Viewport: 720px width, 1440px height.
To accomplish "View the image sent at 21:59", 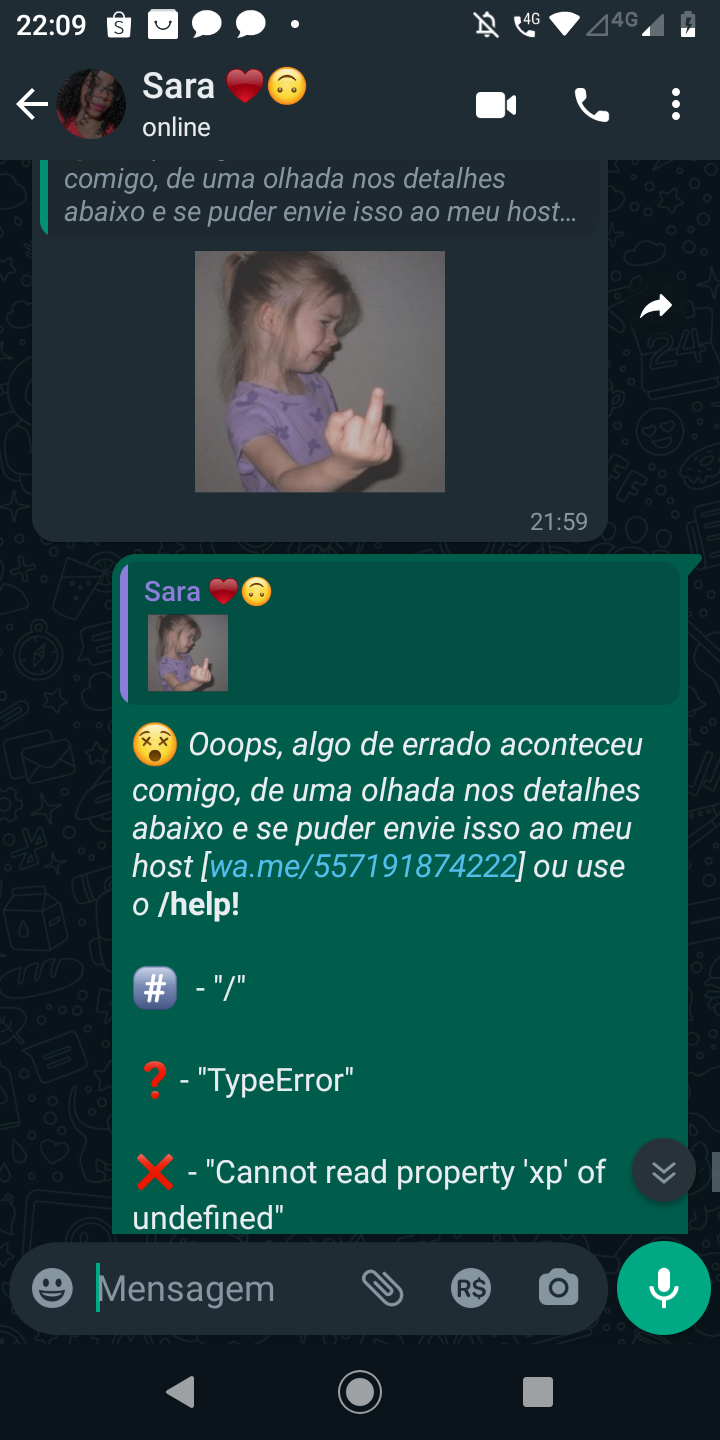I will click(320, 371).
